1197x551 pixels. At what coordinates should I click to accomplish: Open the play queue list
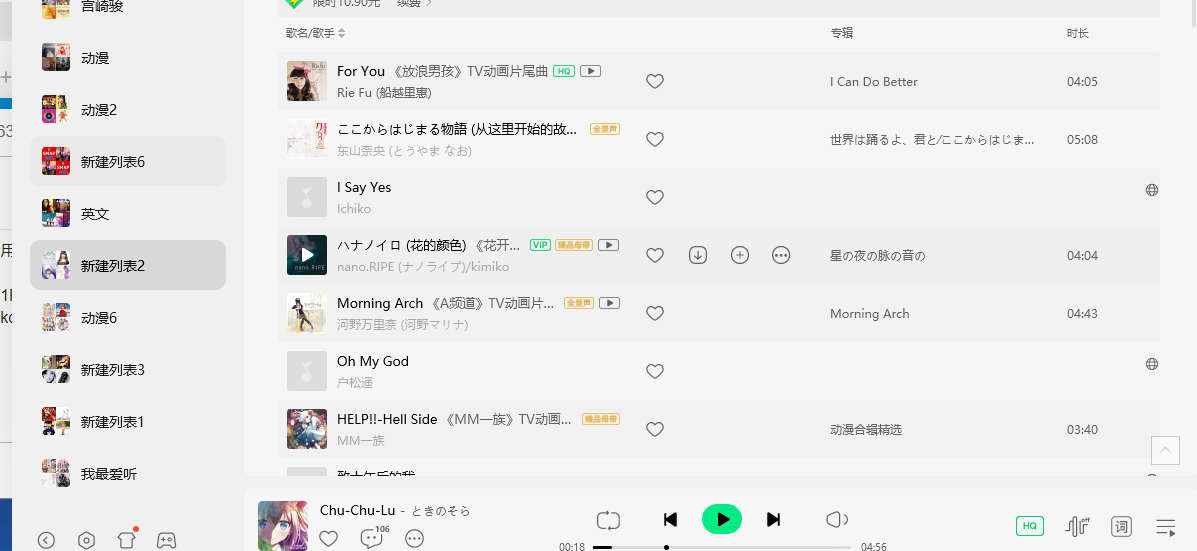click(x=1165, y=526)
